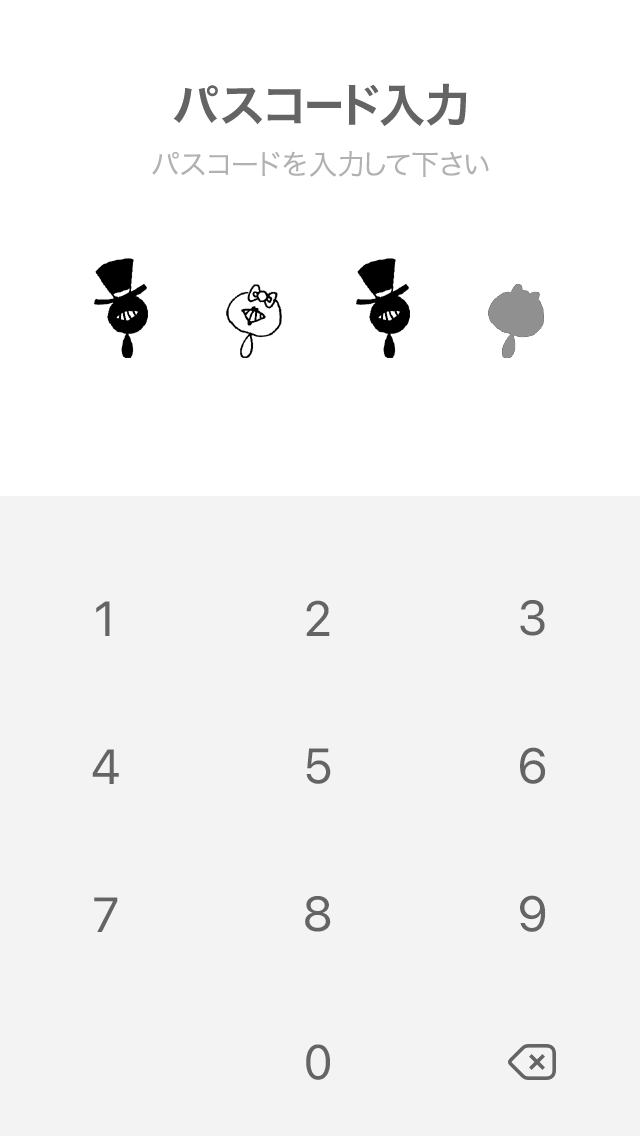Tap the 5 key

[x=318, y=767]
